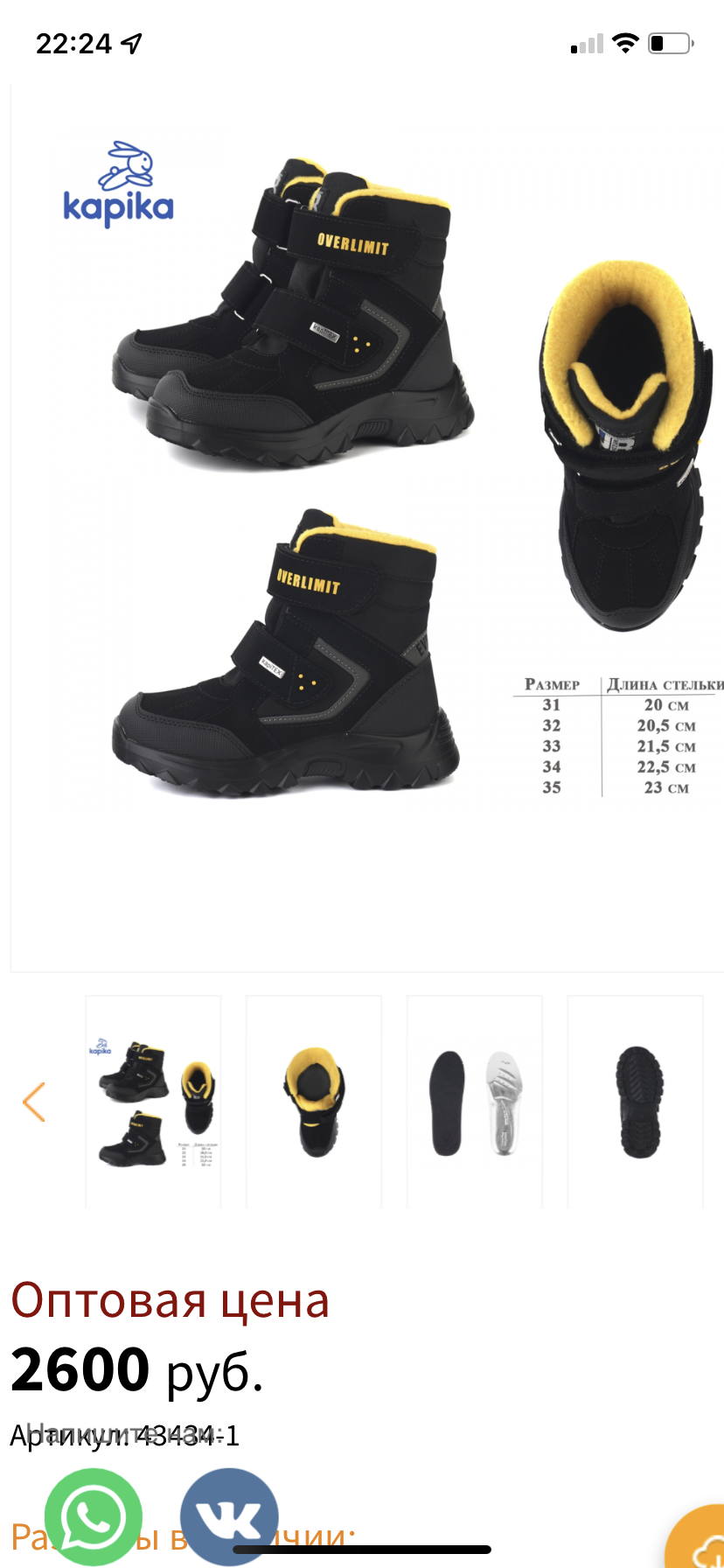Go to previous thumbnails with the left arrow

click(x=34, y=1102)
